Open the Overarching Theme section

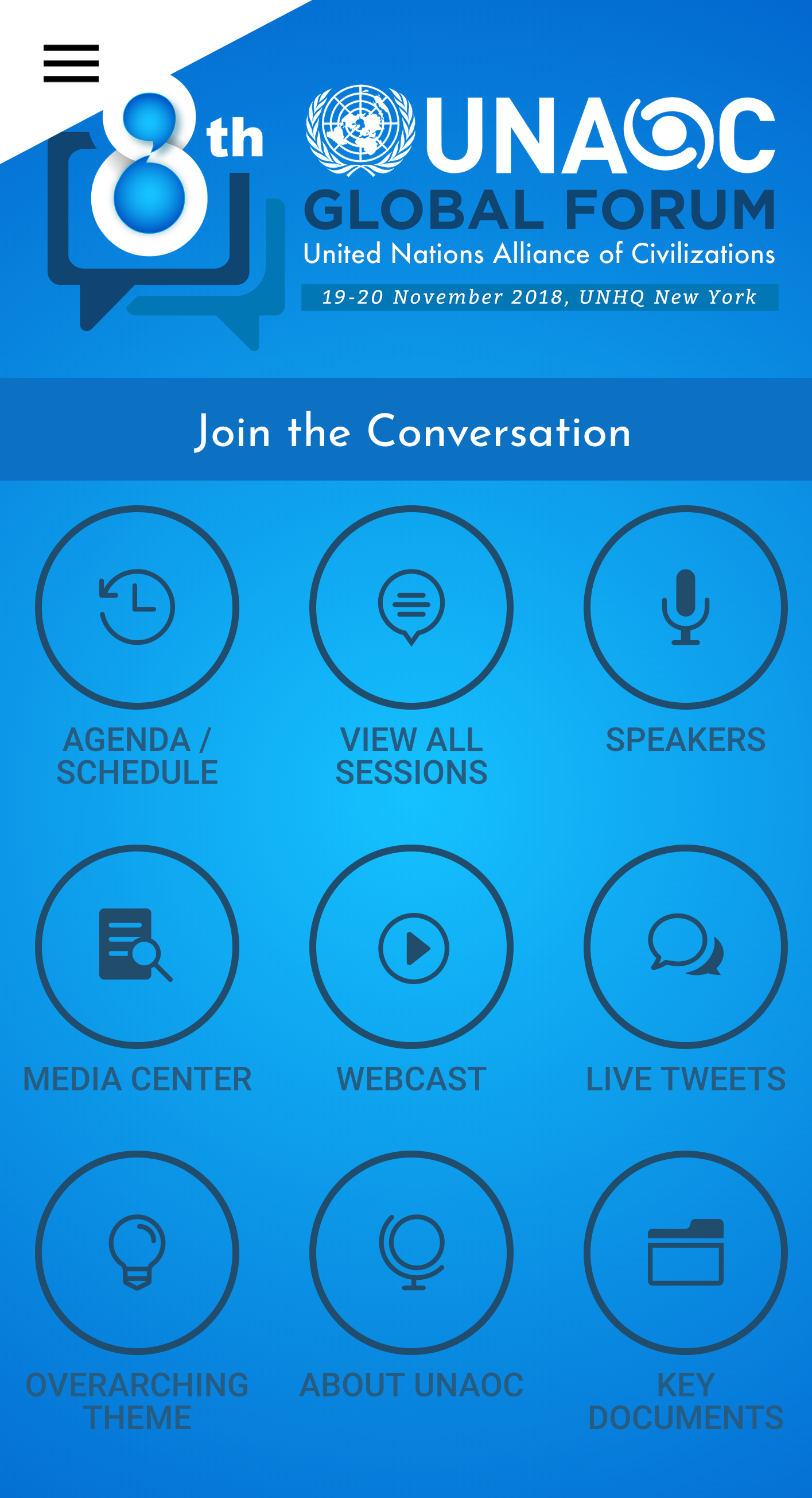pyautogui.click(x=137, y=1253)
